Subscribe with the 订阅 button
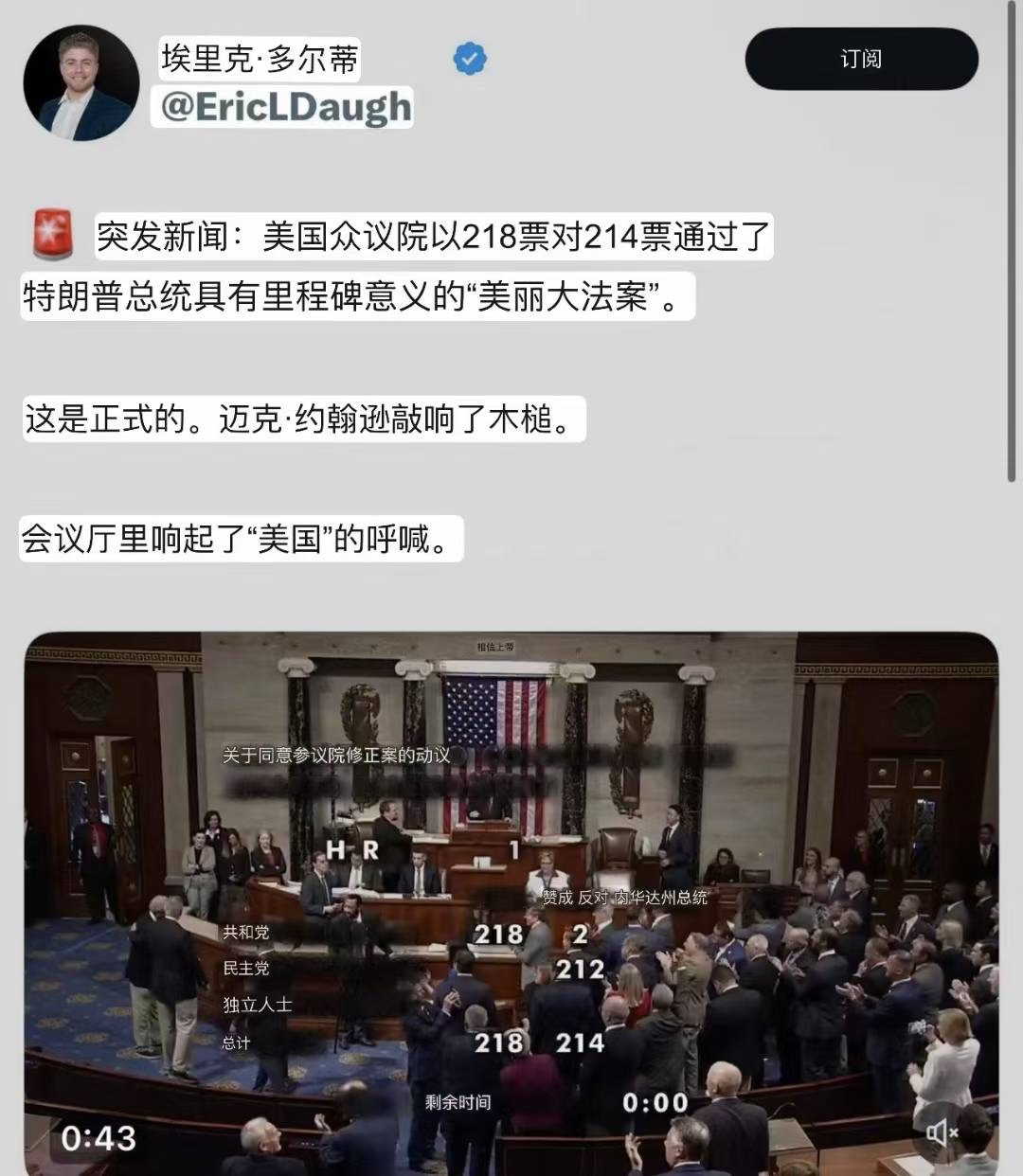Viewport: 1023px width, 1176px height. 861,59
